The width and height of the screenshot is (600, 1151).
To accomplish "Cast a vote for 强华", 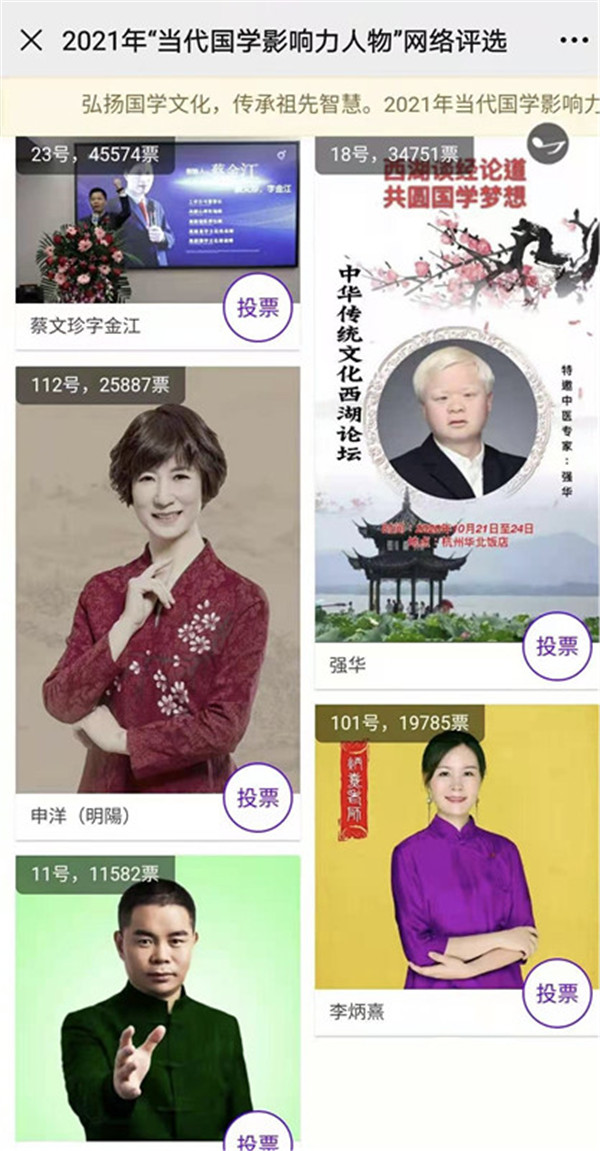I will (x=557, y=646).
